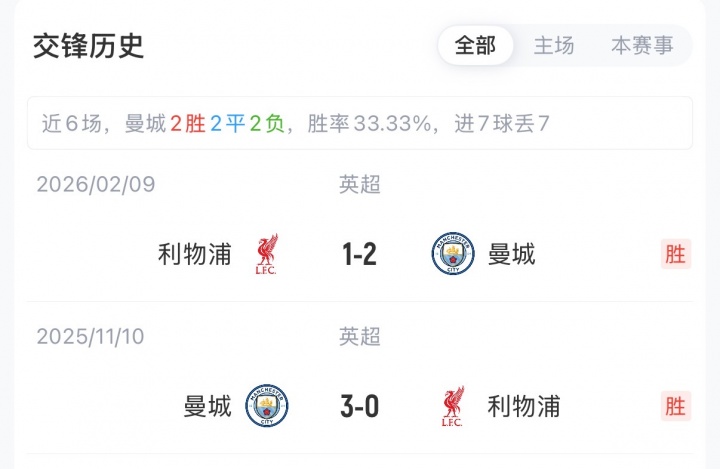Switch to the 主场 tab
This screenshot has height=469, width=720.
[554, 46]
